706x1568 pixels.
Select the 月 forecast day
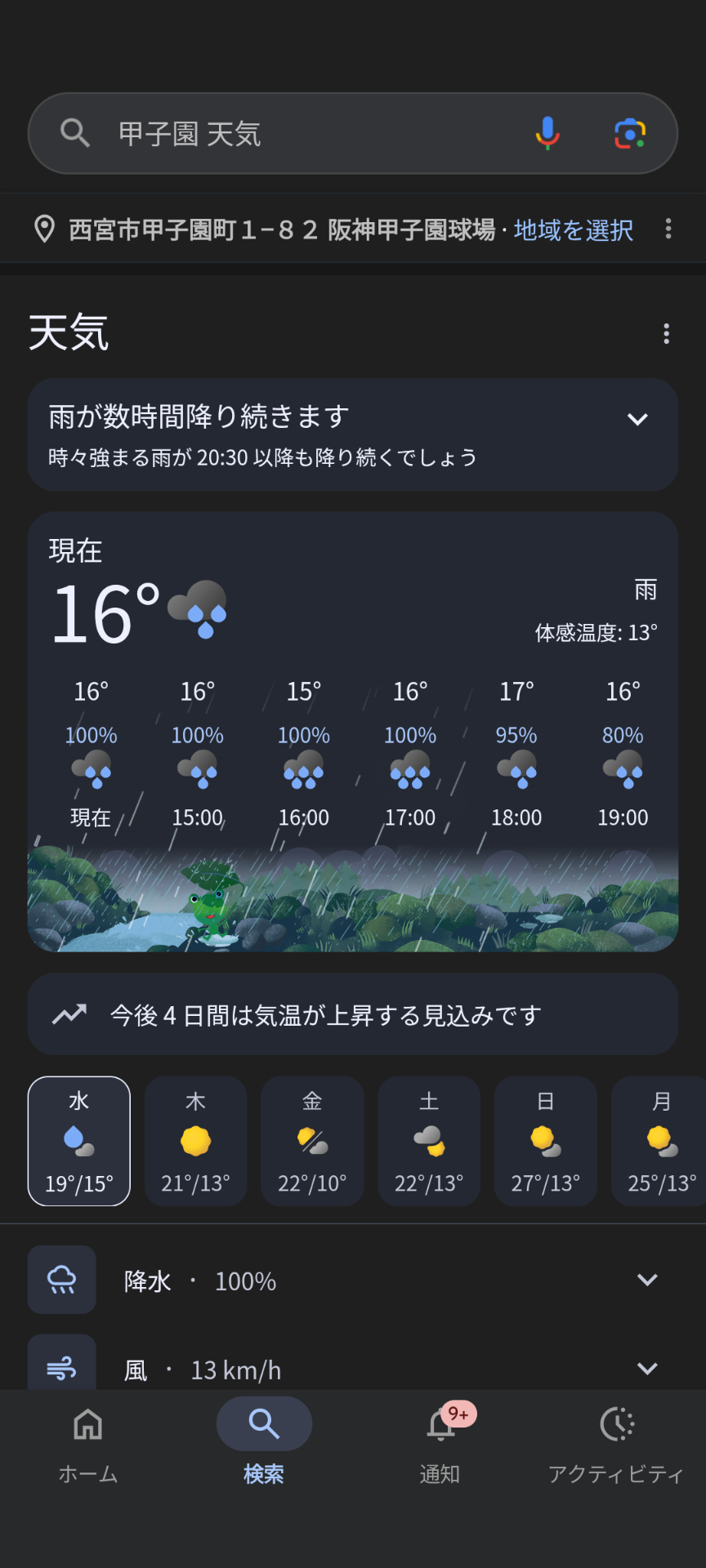(x=660, y=1141)
